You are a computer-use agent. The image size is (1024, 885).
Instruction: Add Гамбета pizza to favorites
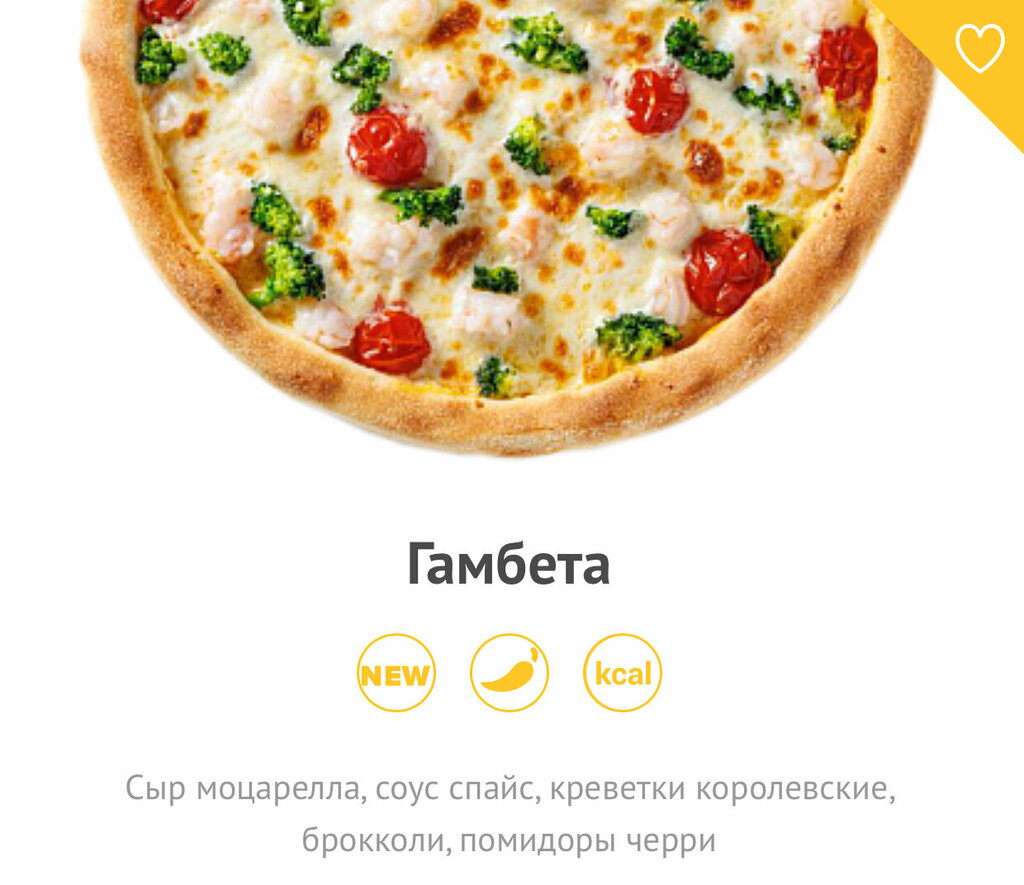tap(978, 48)
